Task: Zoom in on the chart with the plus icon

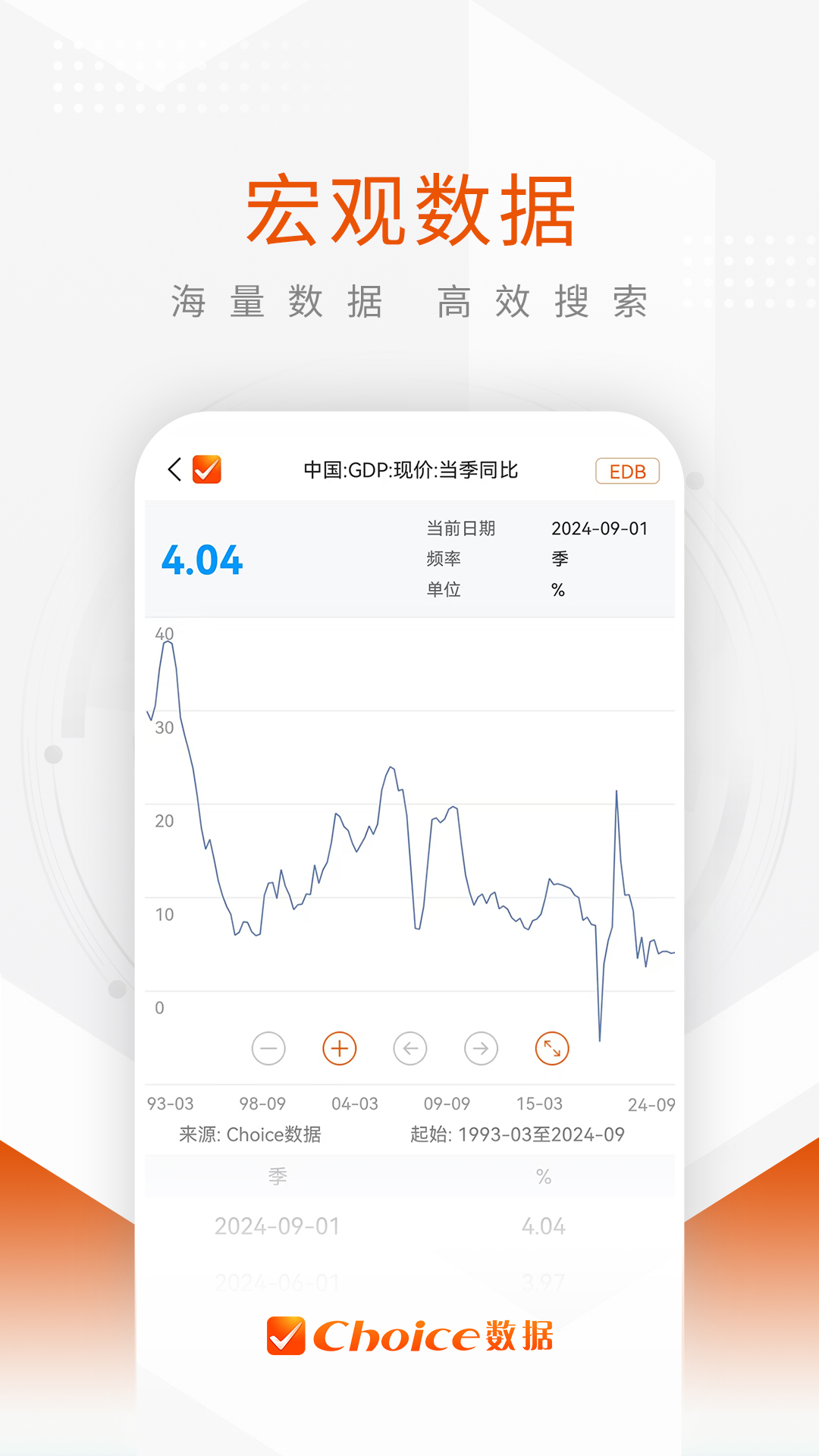Action: pyautogui.click(x=338, y=1049)
